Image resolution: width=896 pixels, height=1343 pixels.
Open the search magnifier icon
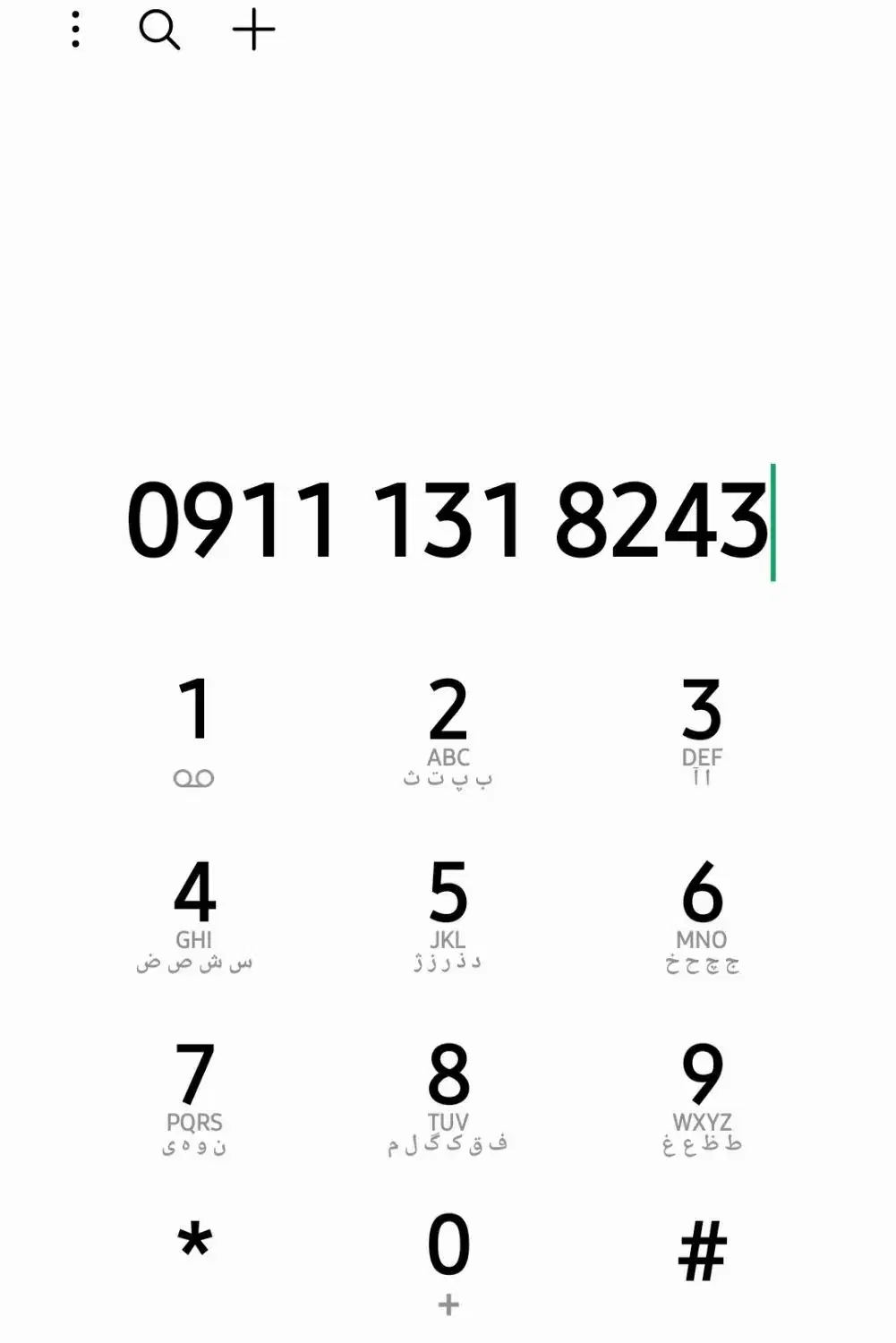point(159,30)
